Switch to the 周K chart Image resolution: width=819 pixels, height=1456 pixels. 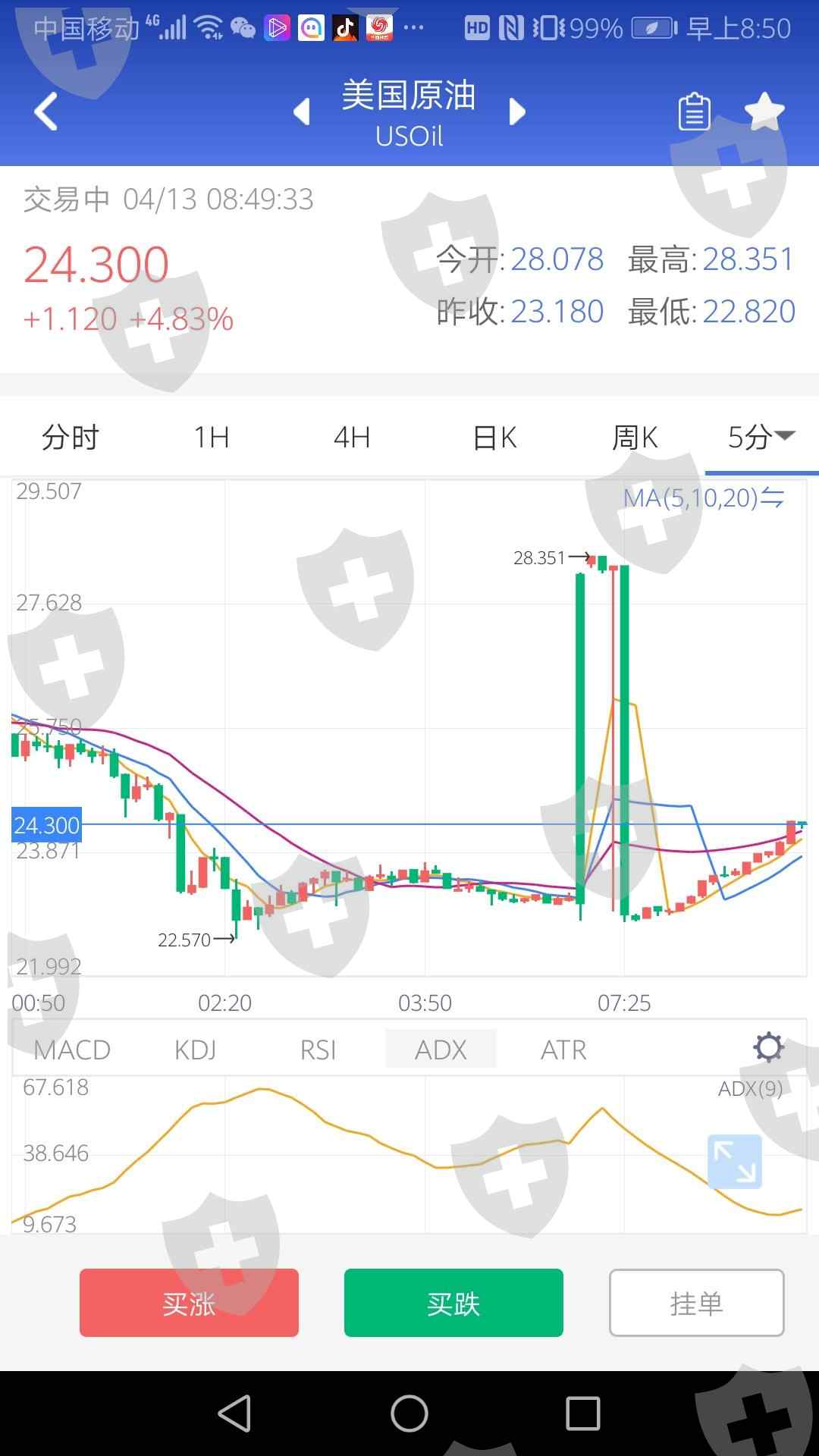coord(635,438)
